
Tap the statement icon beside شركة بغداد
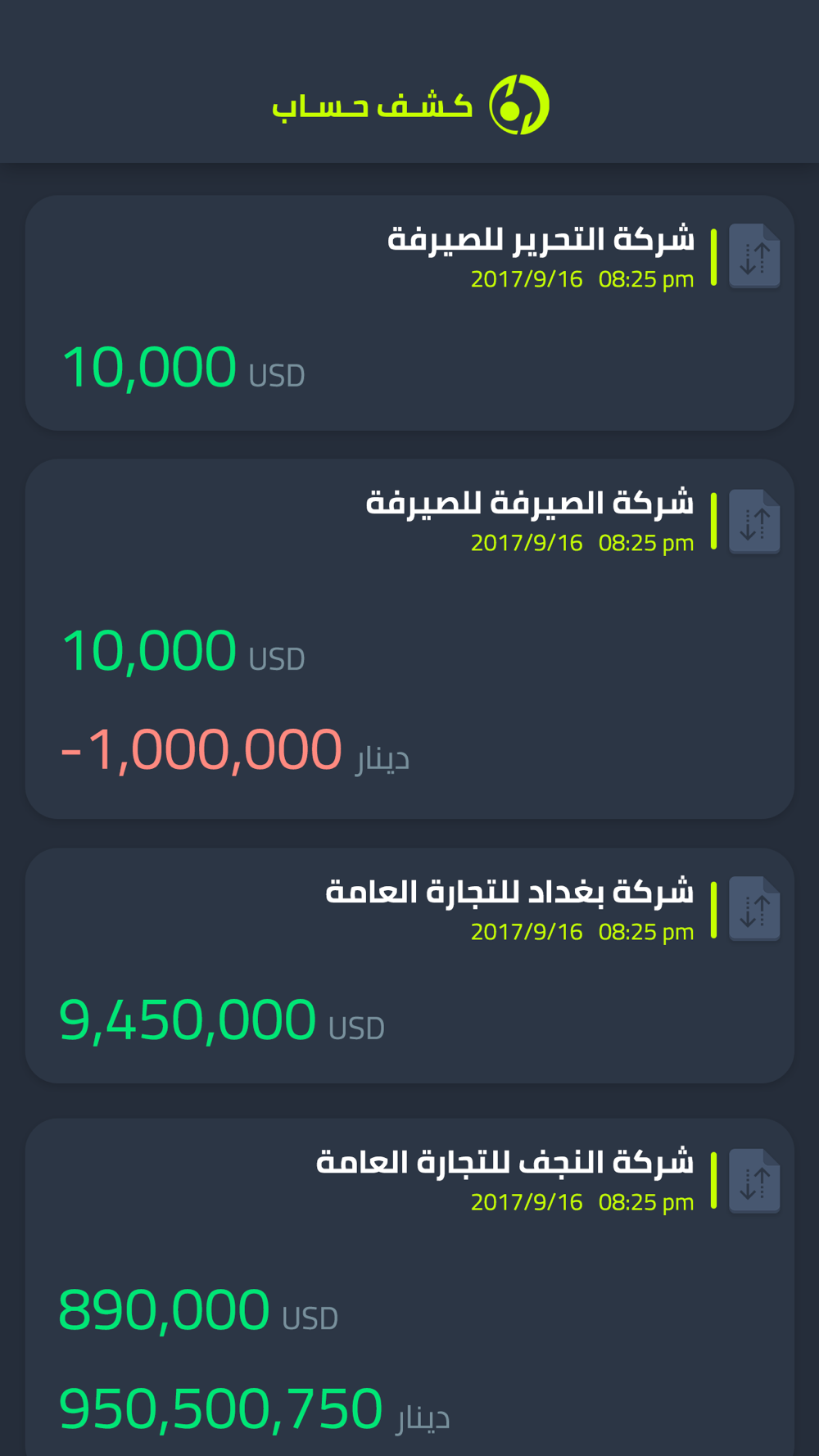pos(754,909)
